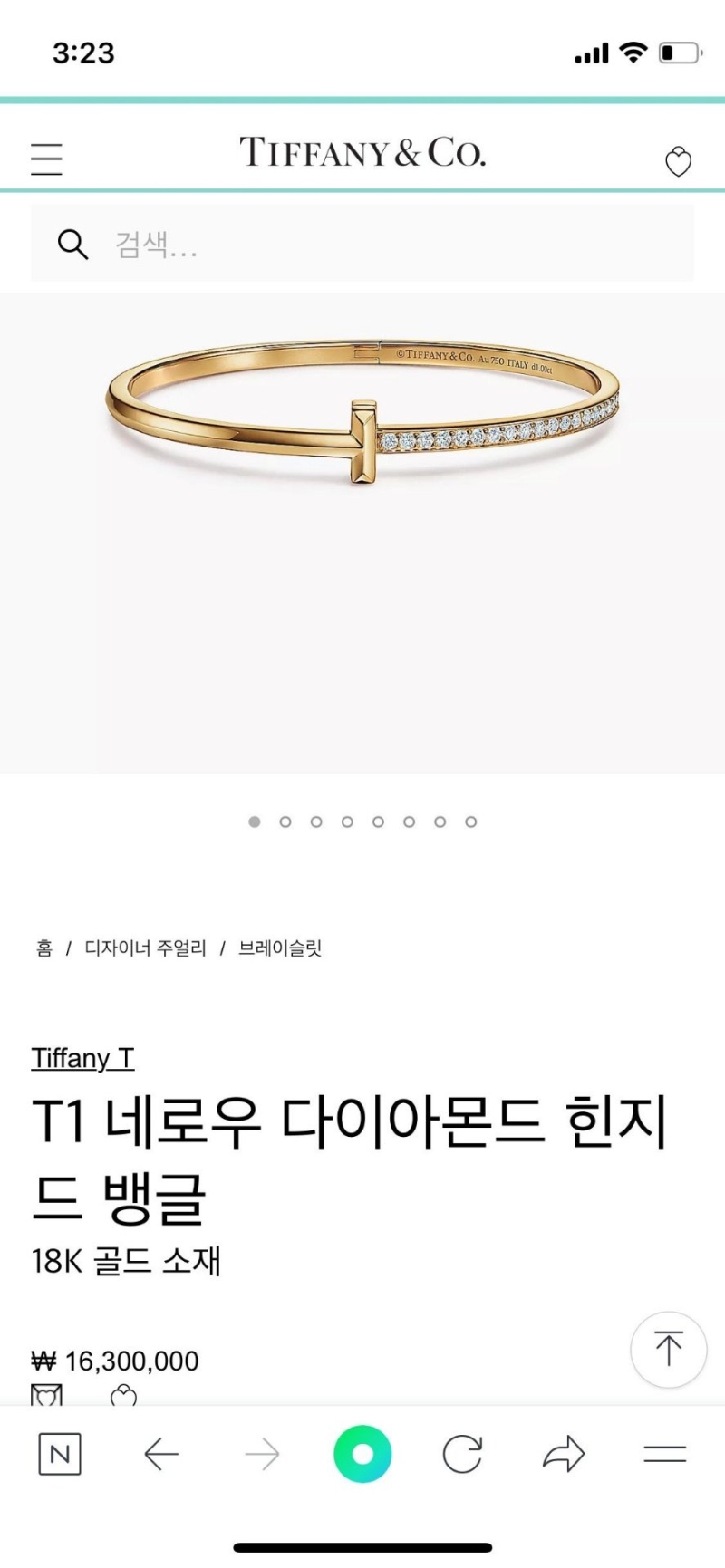The height and width of the screenshot is (1568, 725).
Task: Go back to the previous page
Action: click(x=161, y=1455)
